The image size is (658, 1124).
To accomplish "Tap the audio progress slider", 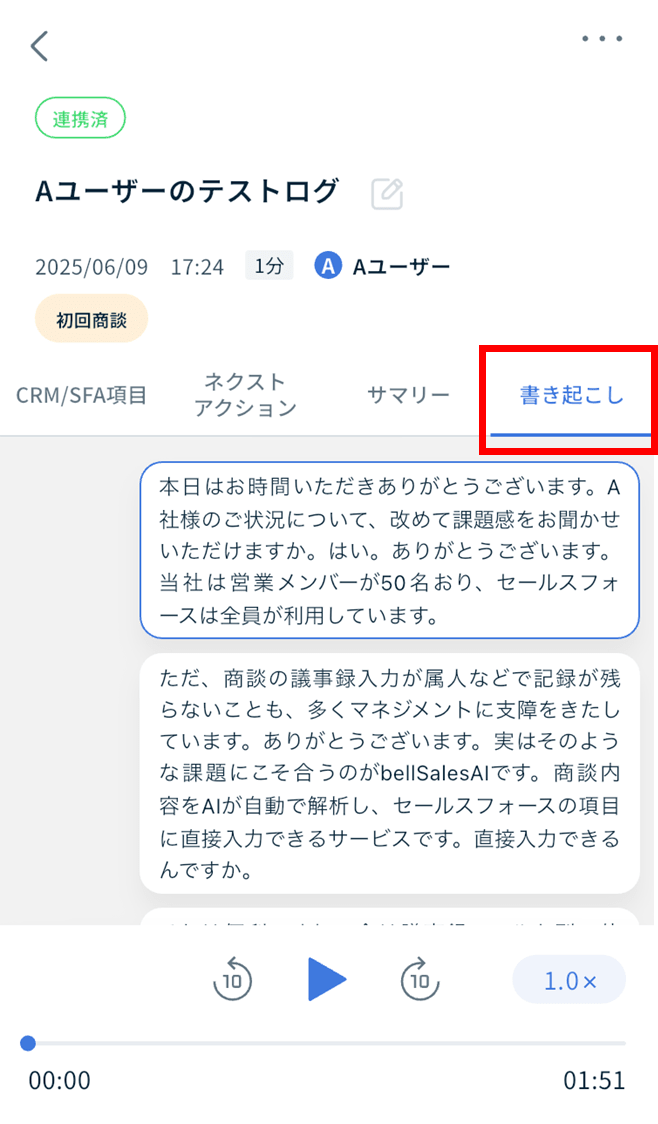I will point(326,1043).
